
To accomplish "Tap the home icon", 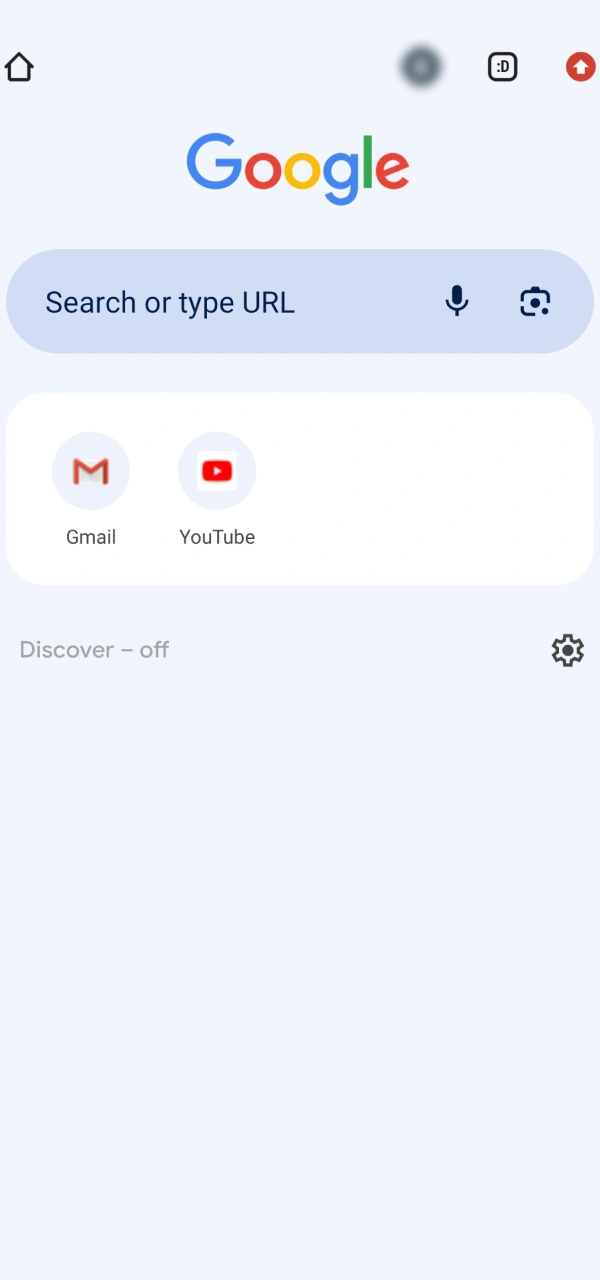I will point(20,68).
